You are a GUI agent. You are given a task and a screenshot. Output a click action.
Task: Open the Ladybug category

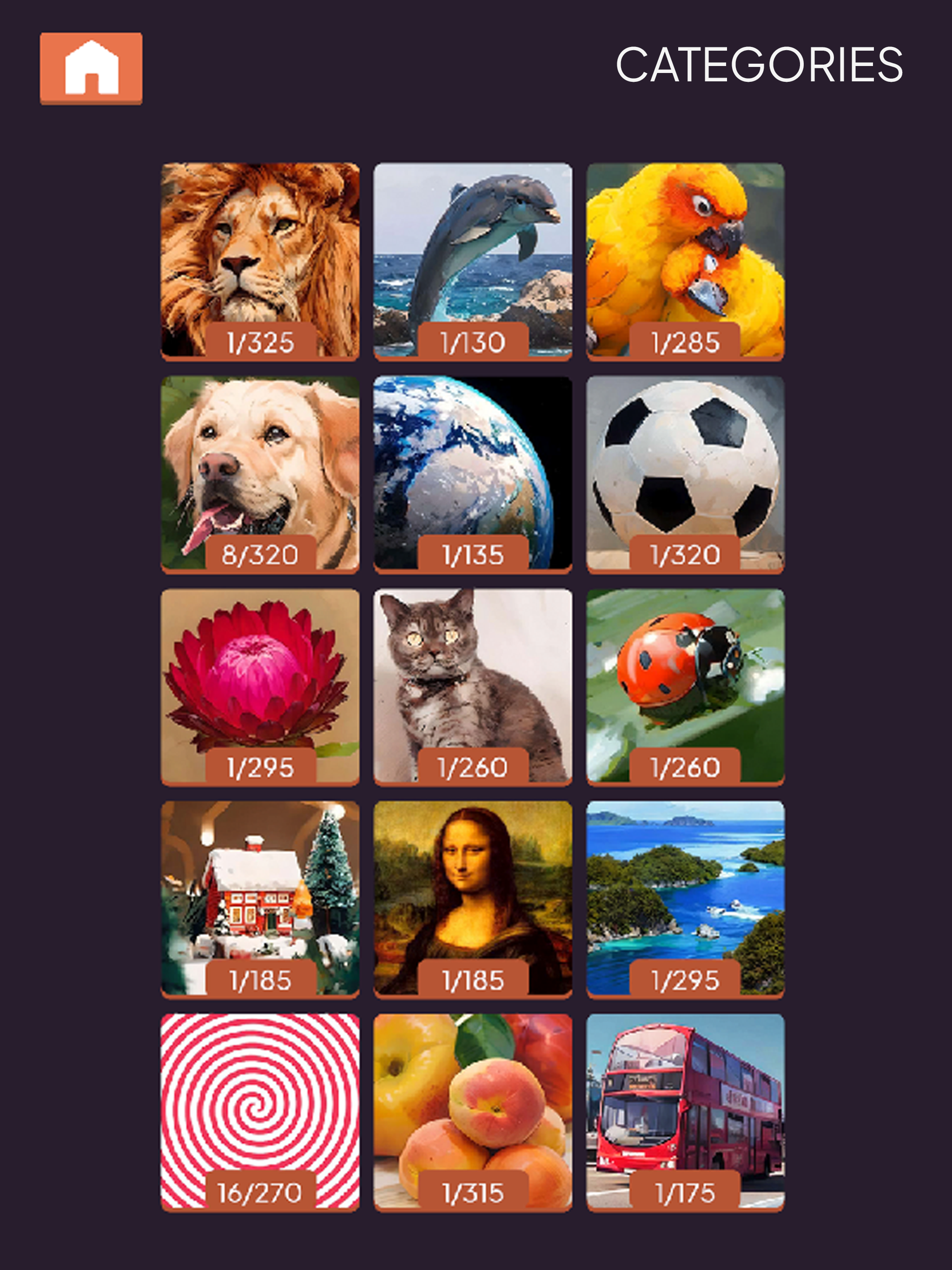coord(686,672)
